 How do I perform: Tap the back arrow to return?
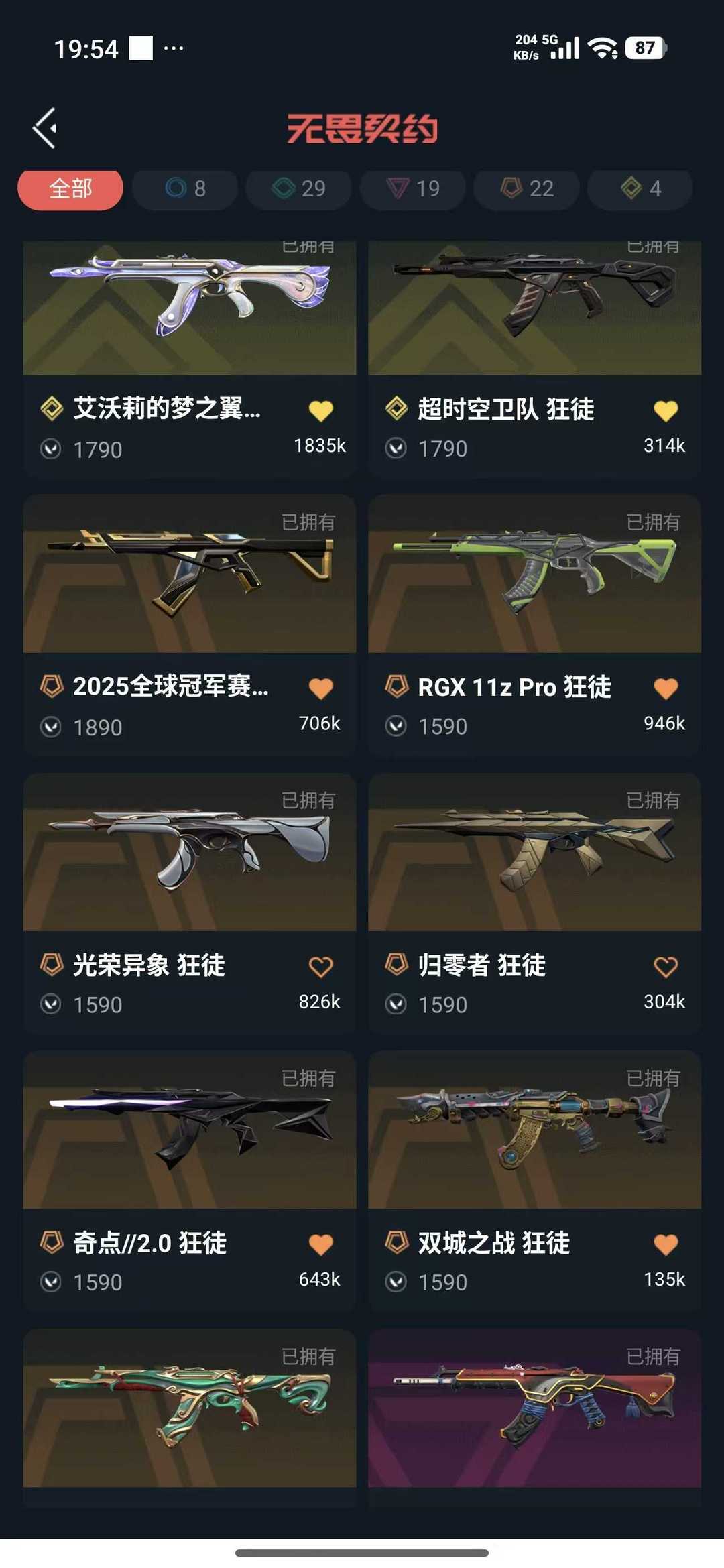(44, 127)
